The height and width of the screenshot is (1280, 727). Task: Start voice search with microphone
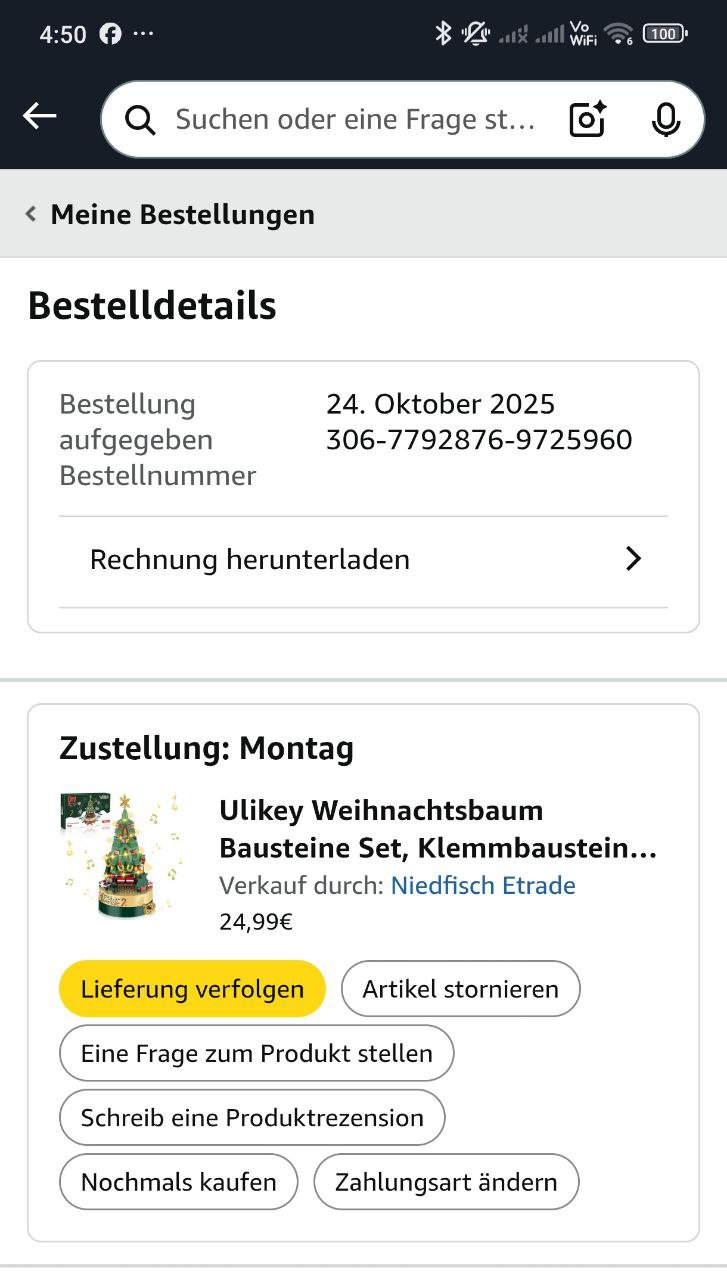[x=665, y=120]
